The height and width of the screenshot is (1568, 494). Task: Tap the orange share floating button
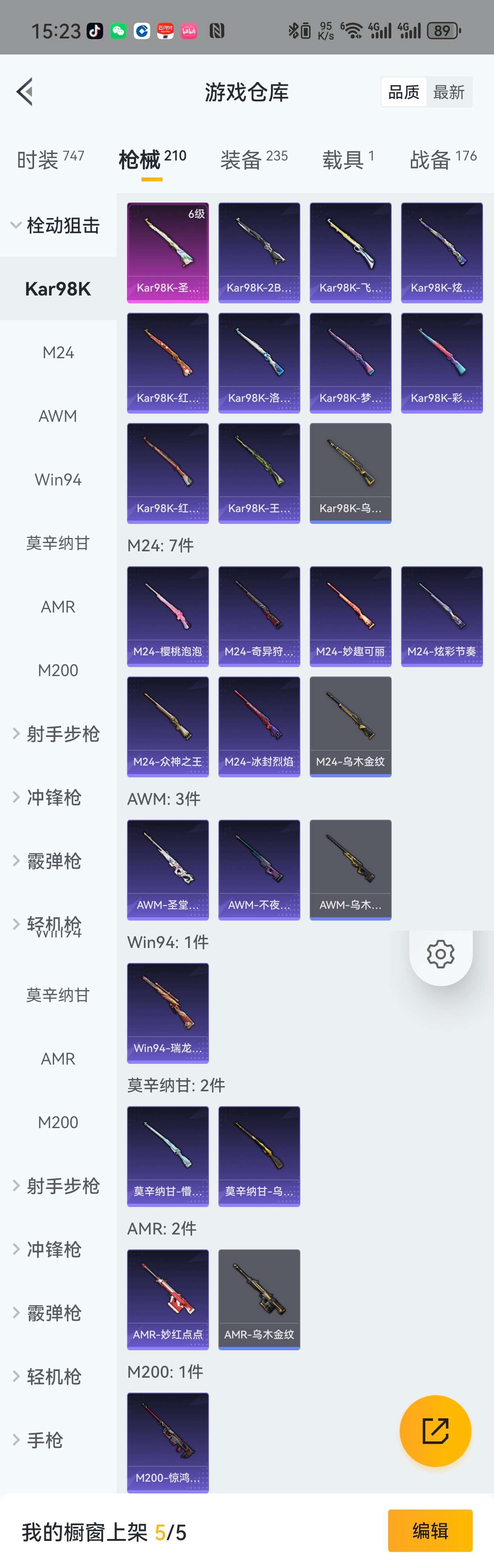coord(435,1430)
